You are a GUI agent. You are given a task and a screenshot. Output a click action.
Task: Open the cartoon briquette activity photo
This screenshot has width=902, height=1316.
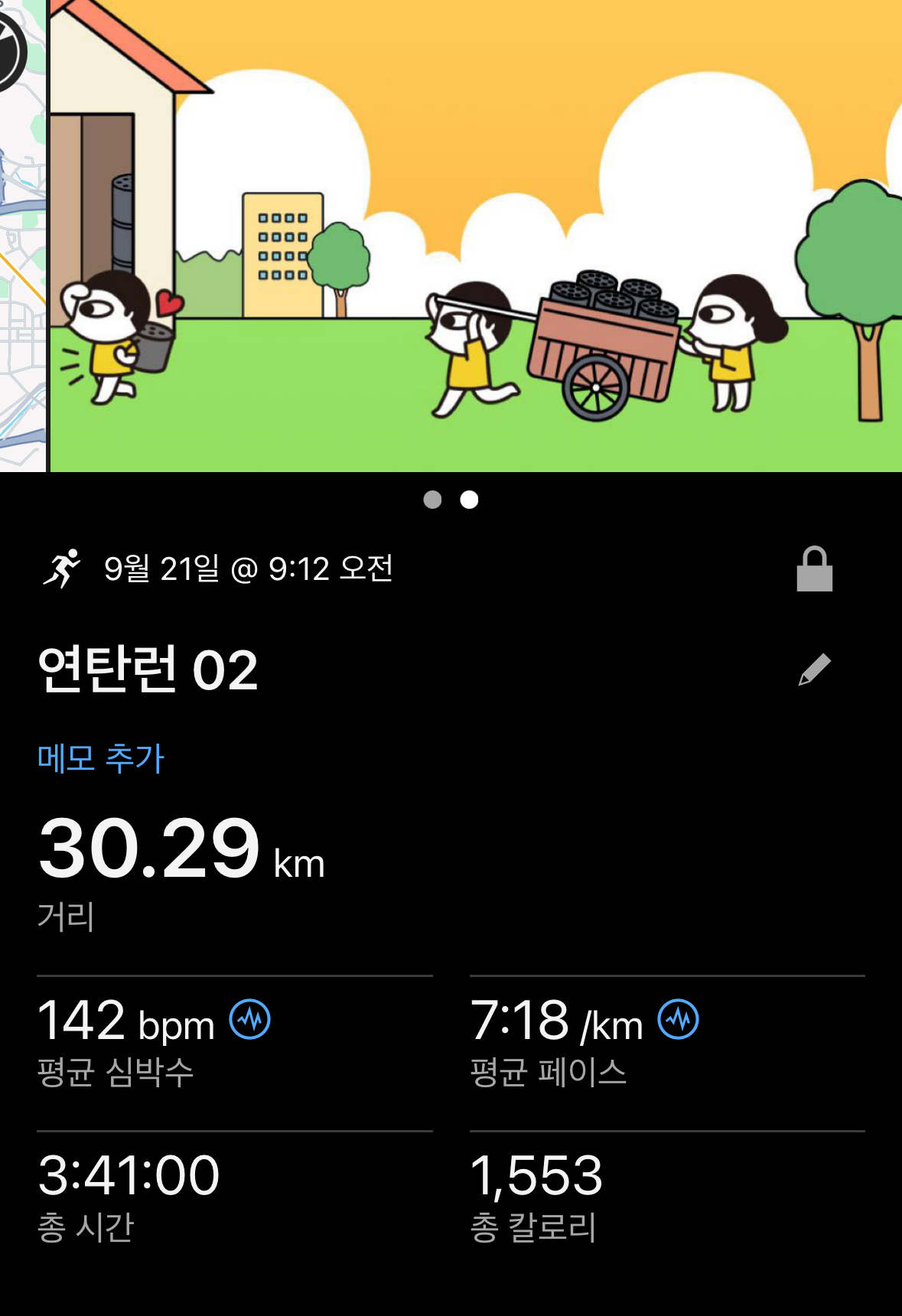tap(474, 236)
